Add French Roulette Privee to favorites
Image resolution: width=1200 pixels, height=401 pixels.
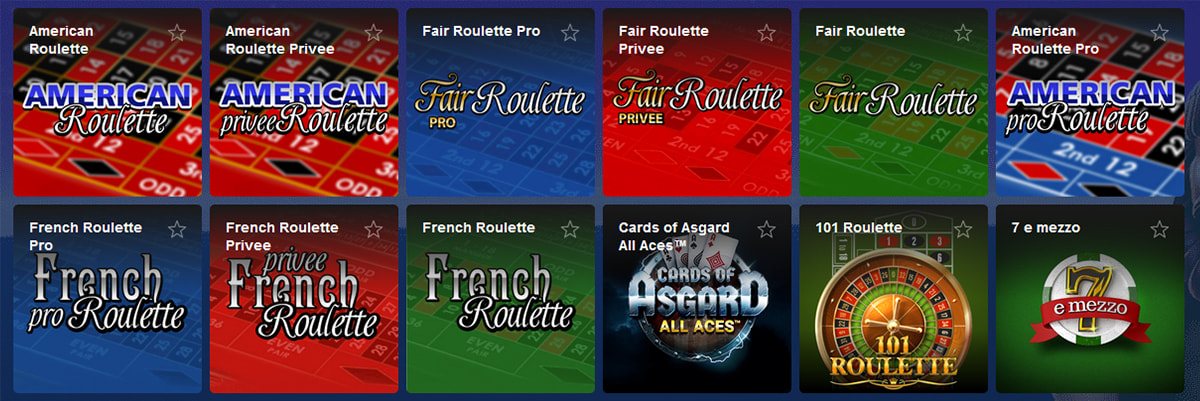373,229
